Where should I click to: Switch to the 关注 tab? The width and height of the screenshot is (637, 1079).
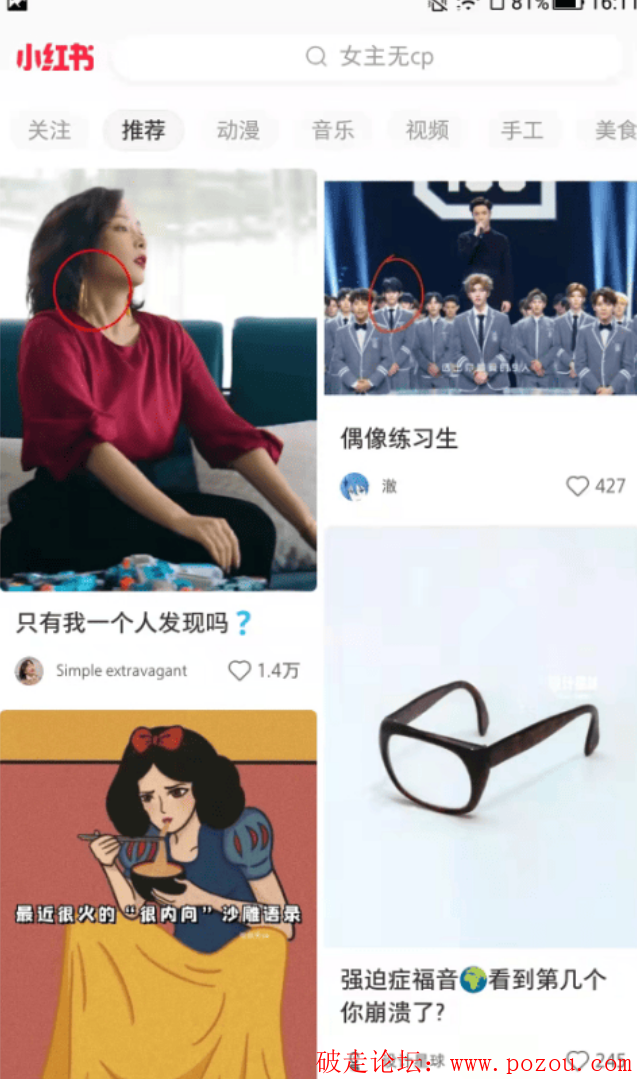49,130
